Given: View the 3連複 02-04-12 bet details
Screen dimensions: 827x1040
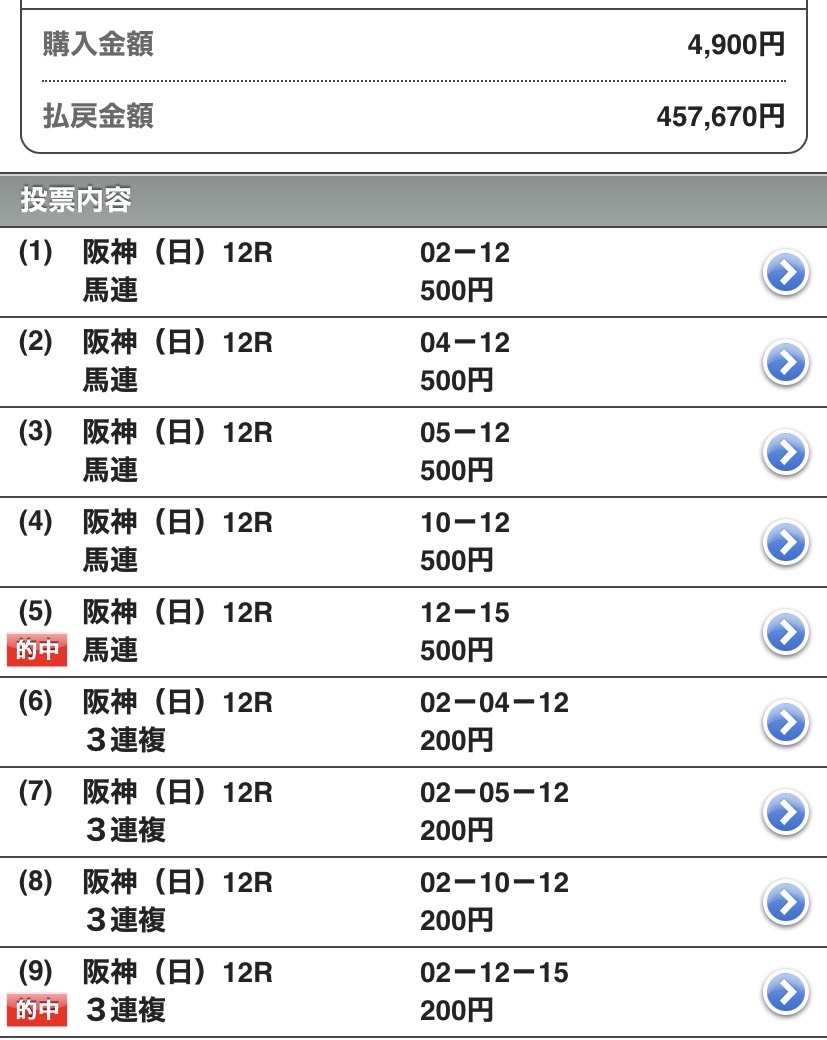Looking at the screenshot, I should tap(785, 722).
